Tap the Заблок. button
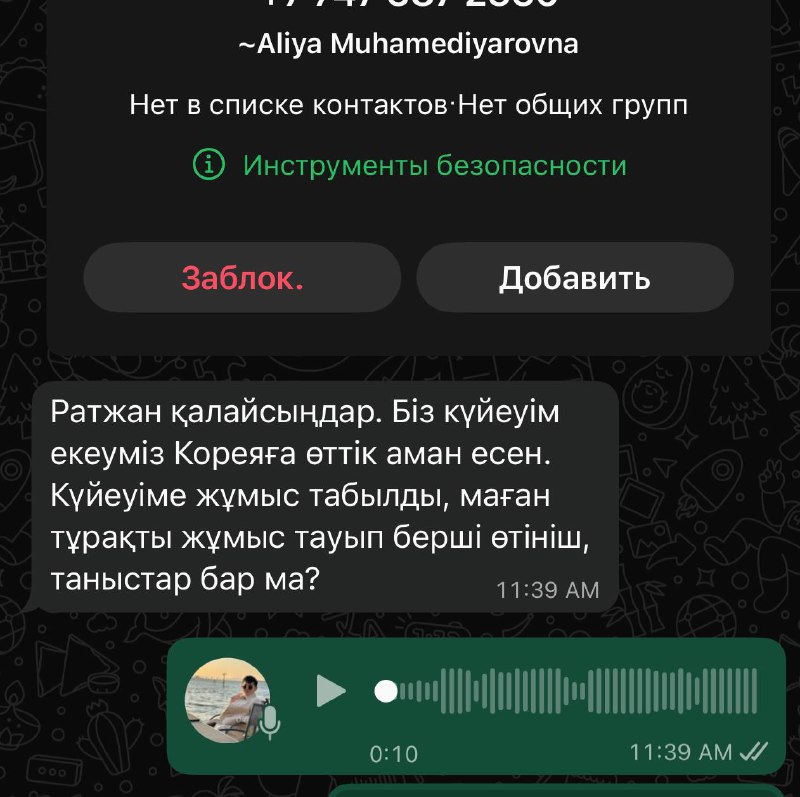Viewport: 800px width, 797px height. click(x=242, y=278)
